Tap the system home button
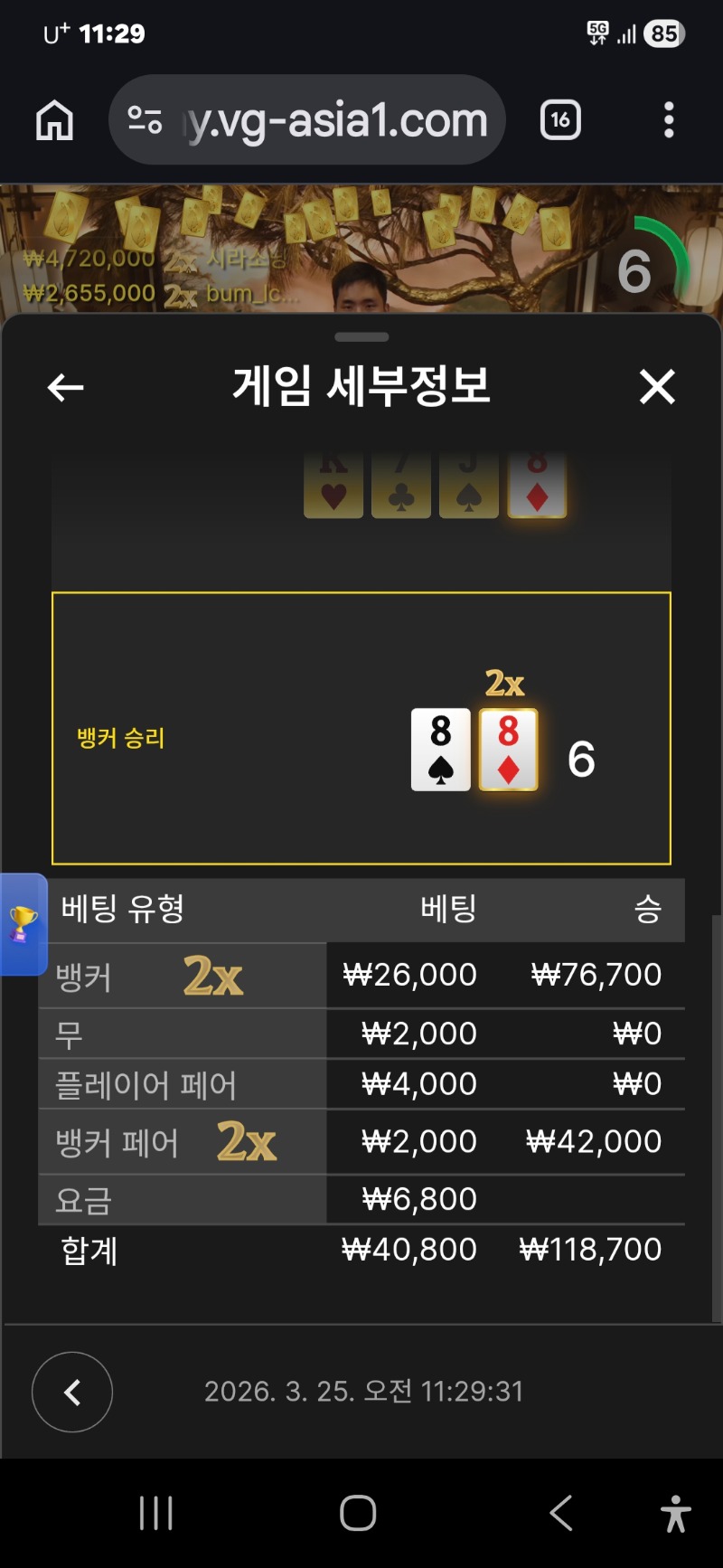This screenshot has height=1568, width=723. point(358,1513)
